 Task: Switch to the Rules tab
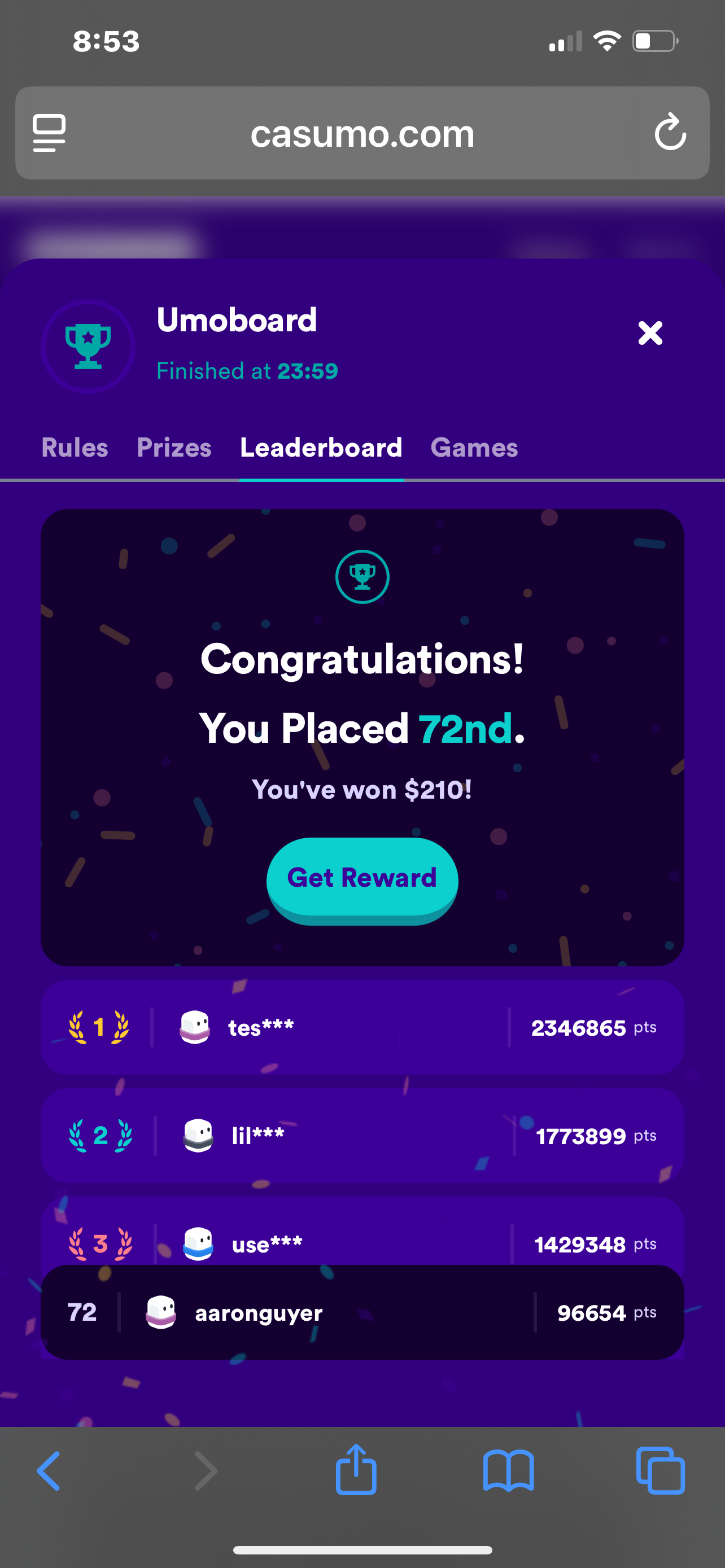(75, 448)
